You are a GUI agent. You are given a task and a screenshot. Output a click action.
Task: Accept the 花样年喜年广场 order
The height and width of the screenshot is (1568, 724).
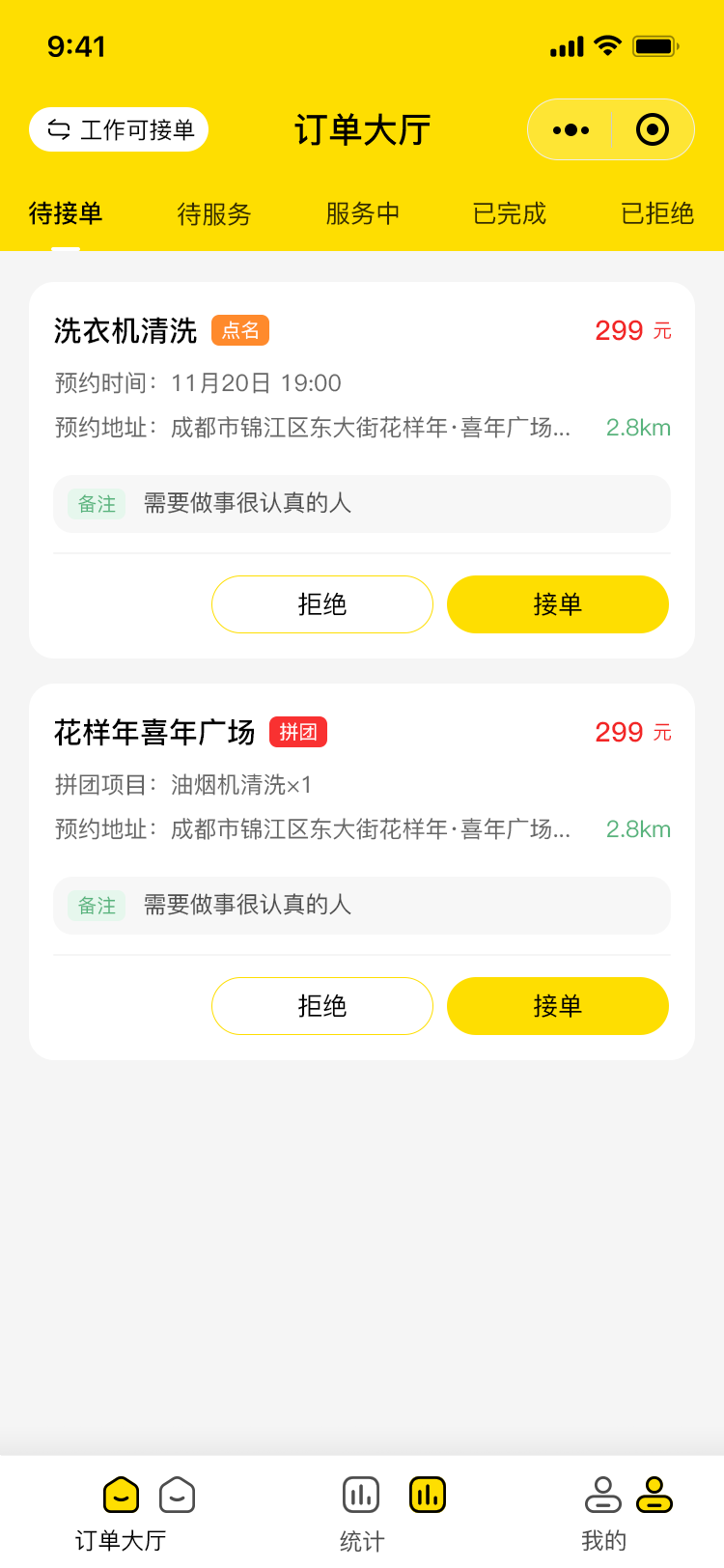point(558,1006)
